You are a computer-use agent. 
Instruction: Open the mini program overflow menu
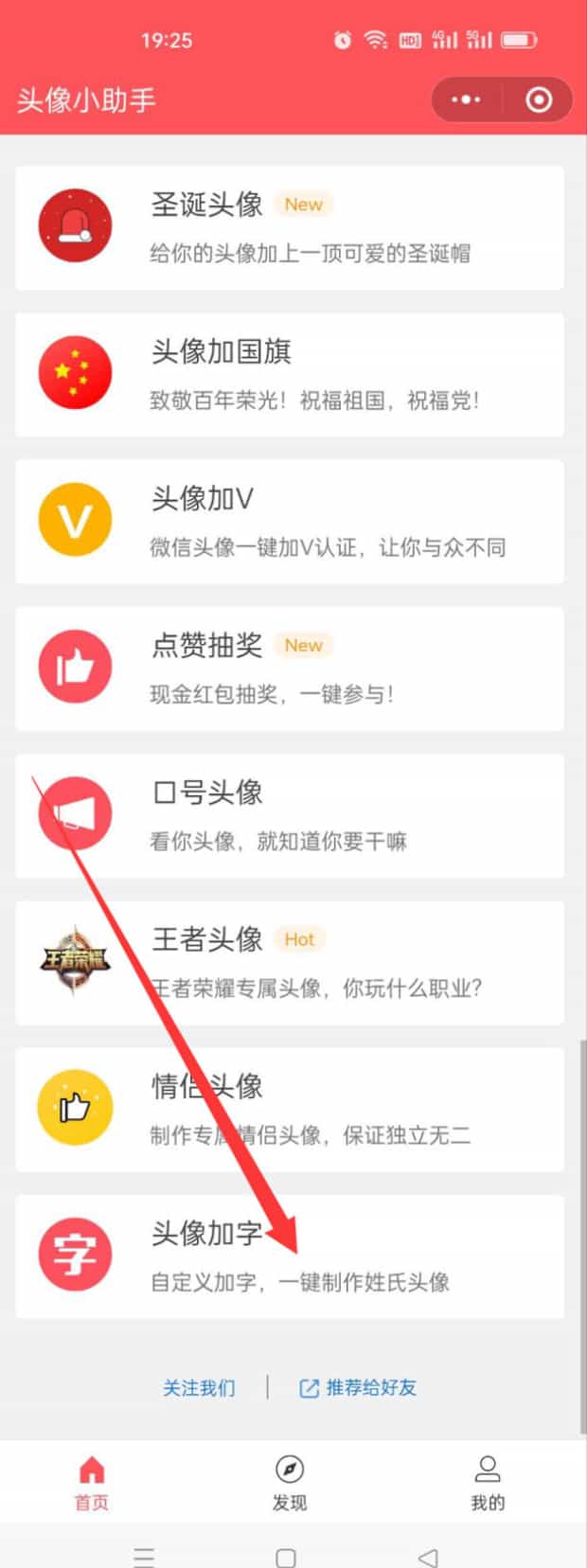point(466,99)
